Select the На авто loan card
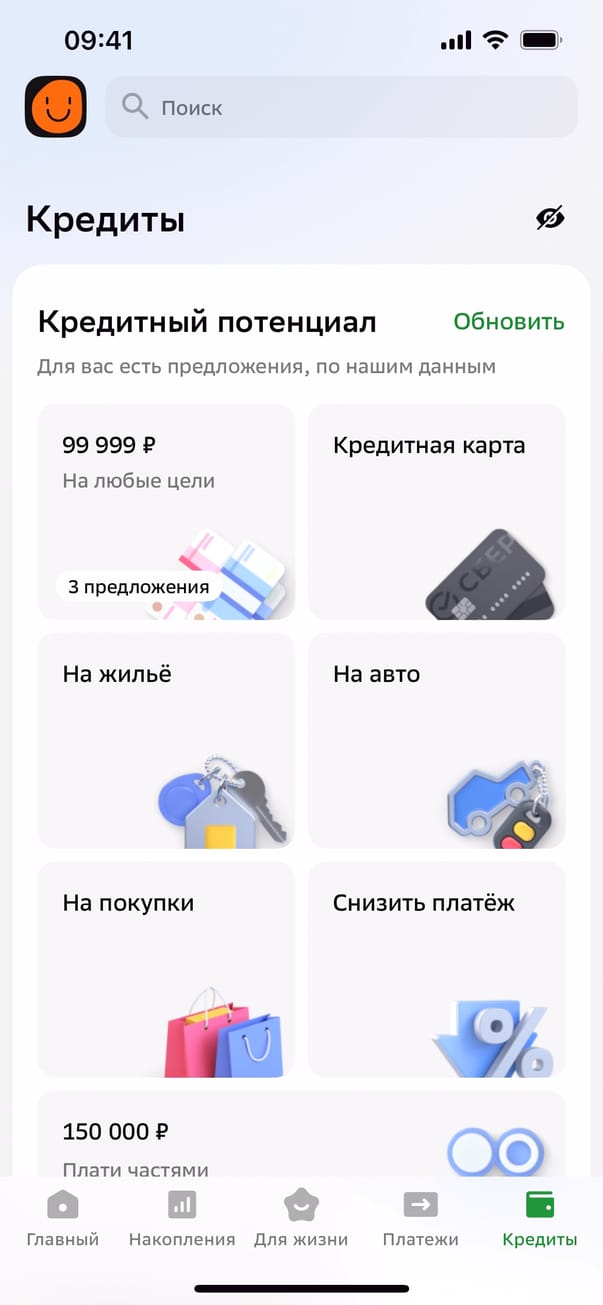603x1305 pixels. (x=436, y=740)
